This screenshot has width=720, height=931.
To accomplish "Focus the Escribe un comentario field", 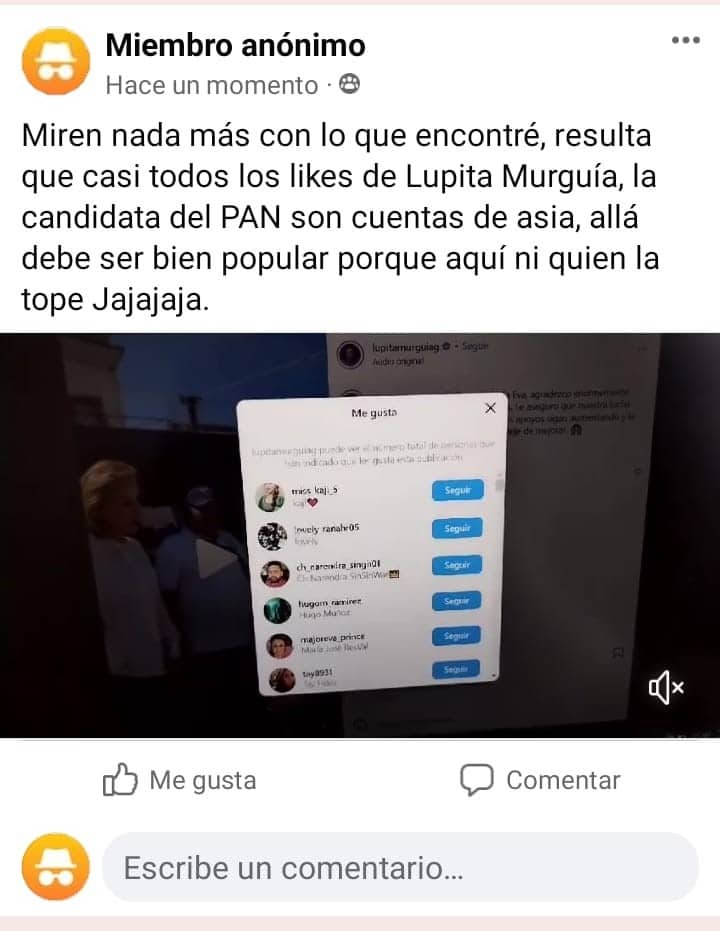I will (400, 867).
